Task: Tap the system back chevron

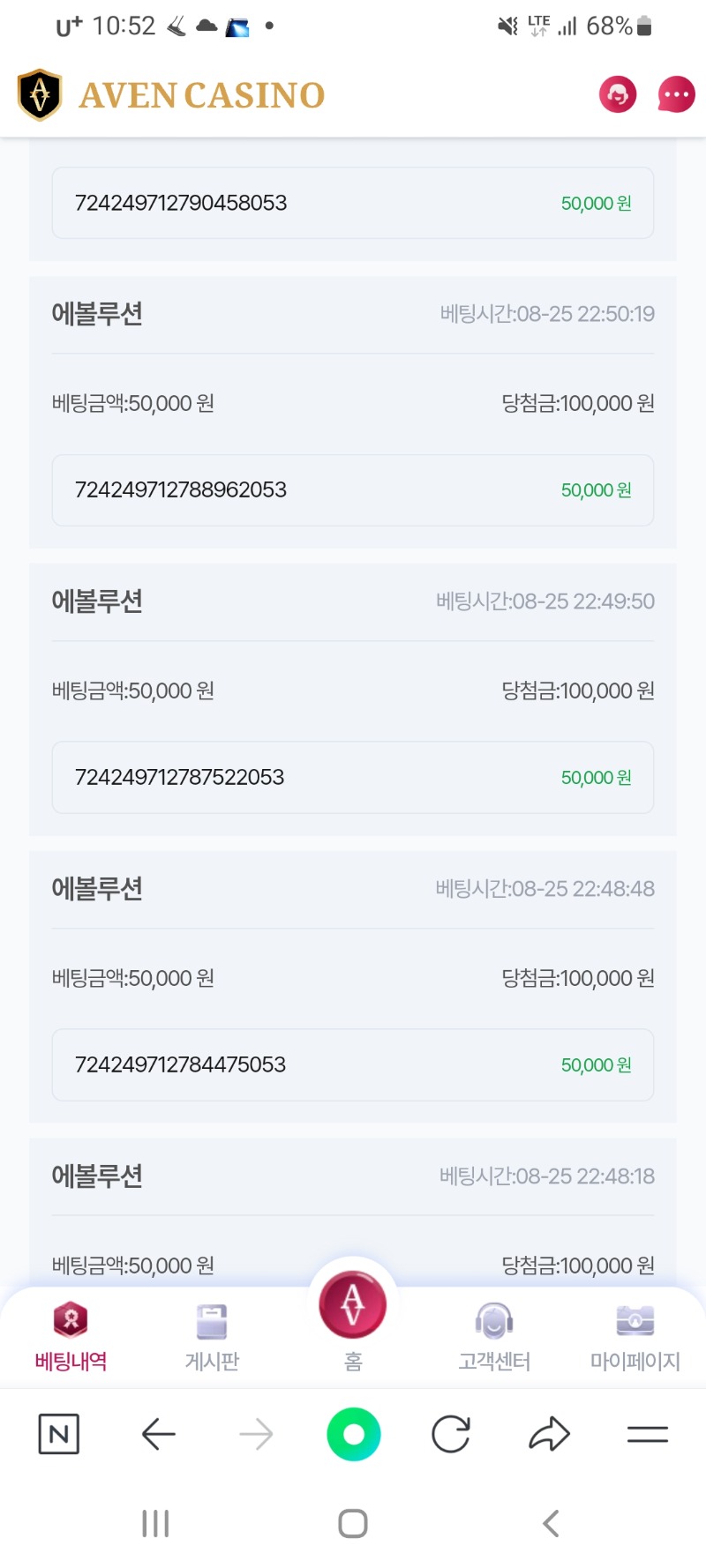Action: point(551,1523)
